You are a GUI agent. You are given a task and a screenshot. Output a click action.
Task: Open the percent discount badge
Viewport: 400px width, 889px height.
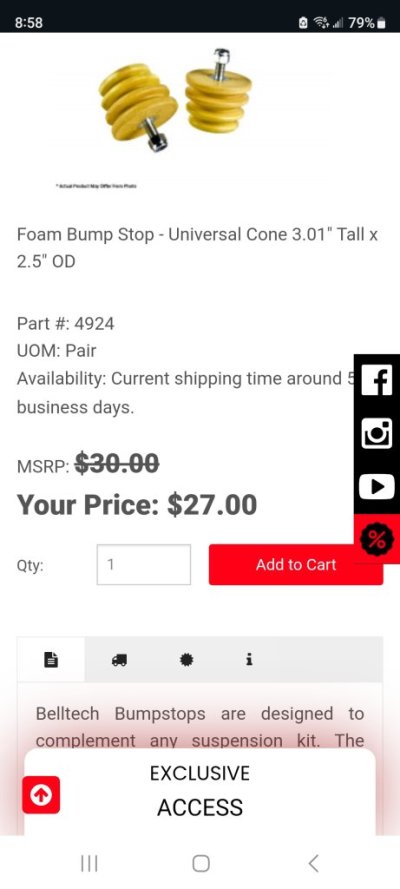[x=377, y=539]
